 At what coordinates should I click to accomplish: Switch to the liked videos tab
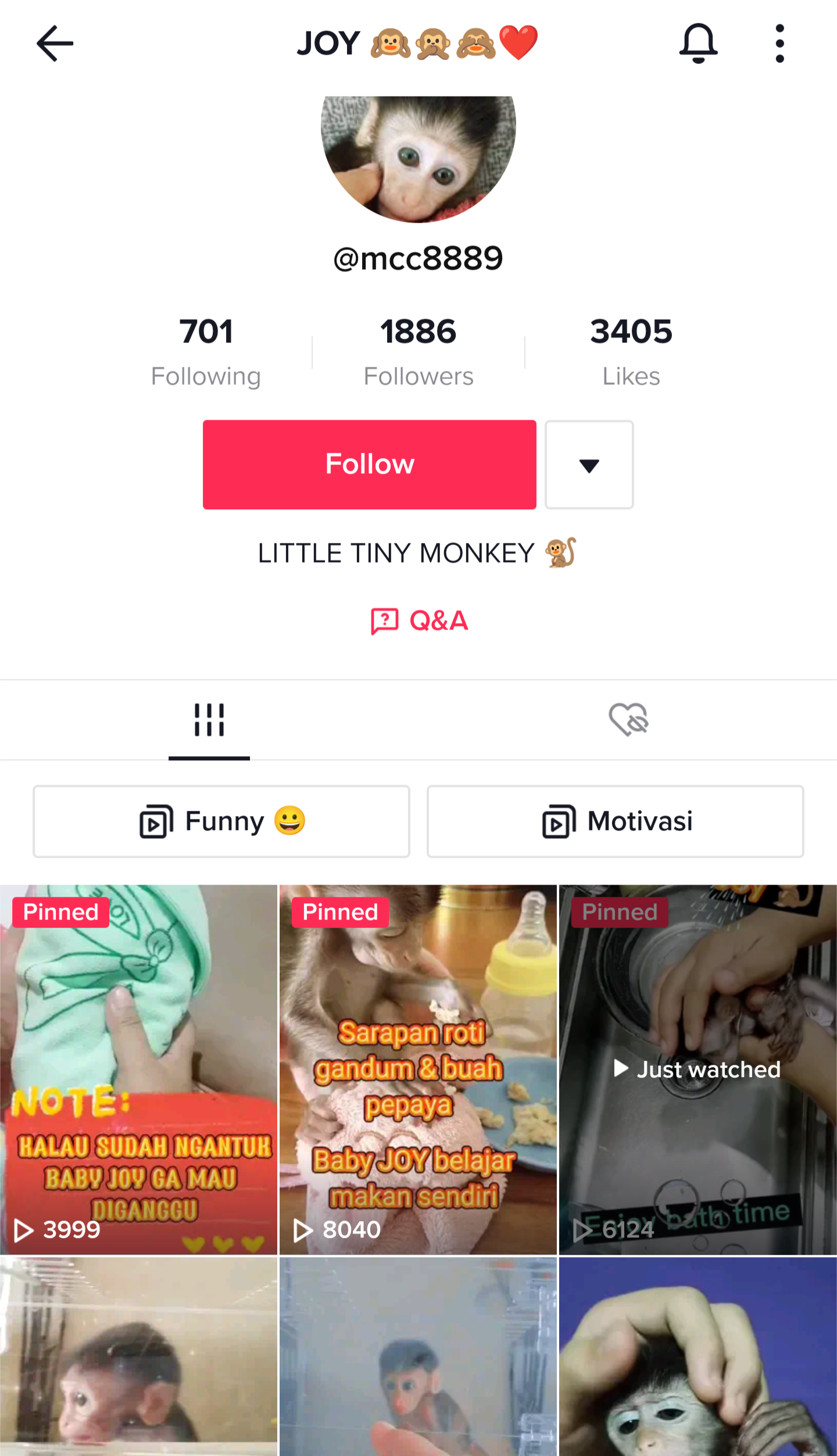point(628,720)
